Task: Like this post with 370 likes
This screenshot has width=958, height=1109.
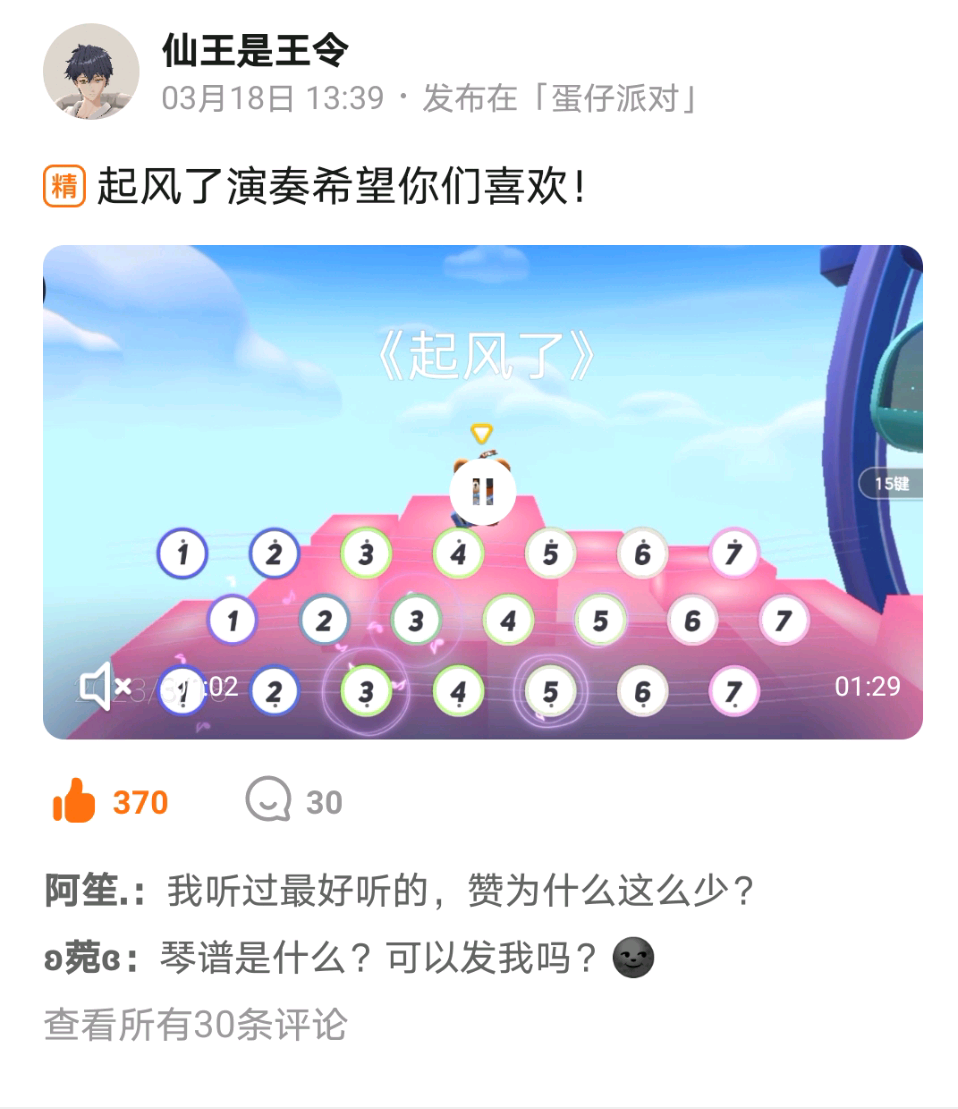Action: tap(75, 801)
